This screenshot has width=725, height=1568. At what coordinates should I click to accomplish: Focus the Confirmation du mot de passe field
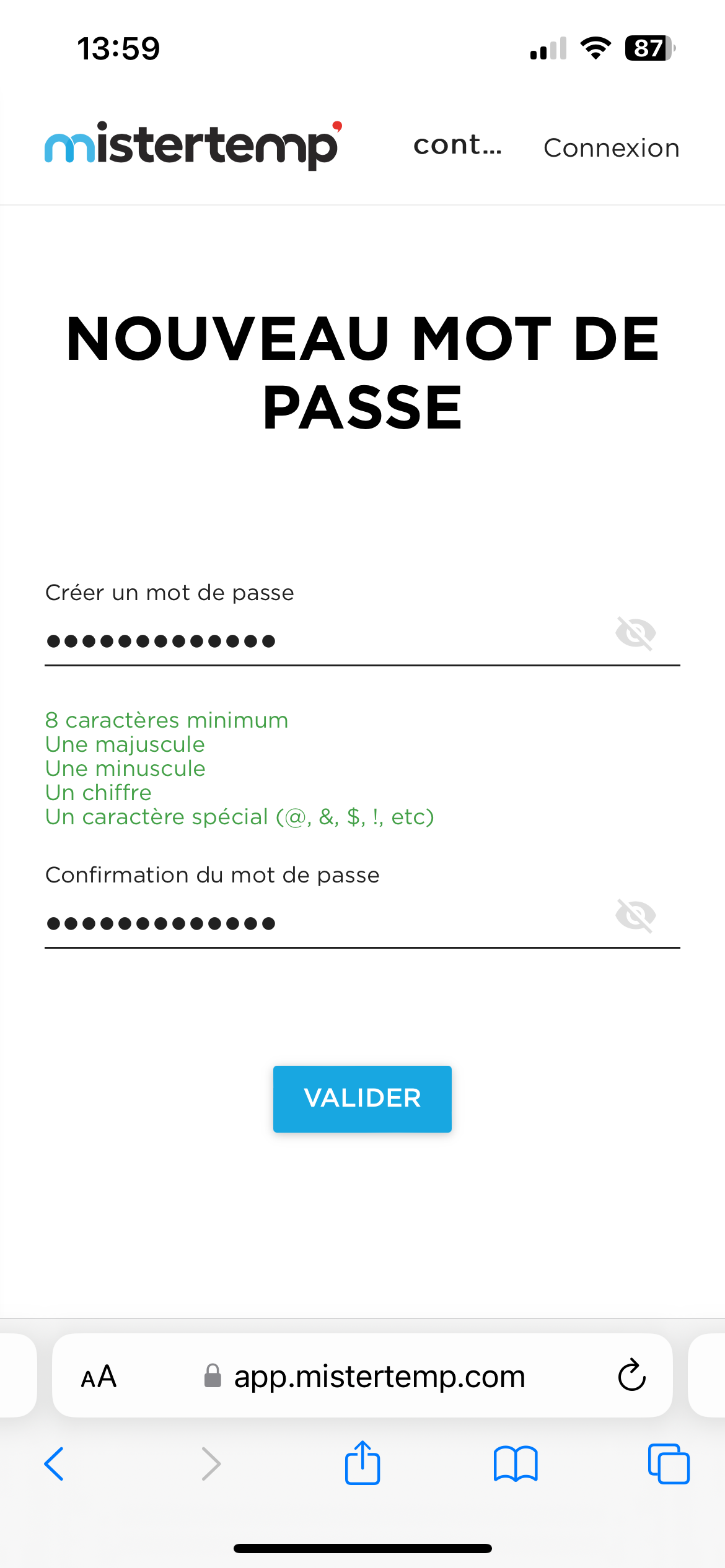pyautogui.click(x=310, y=923)
